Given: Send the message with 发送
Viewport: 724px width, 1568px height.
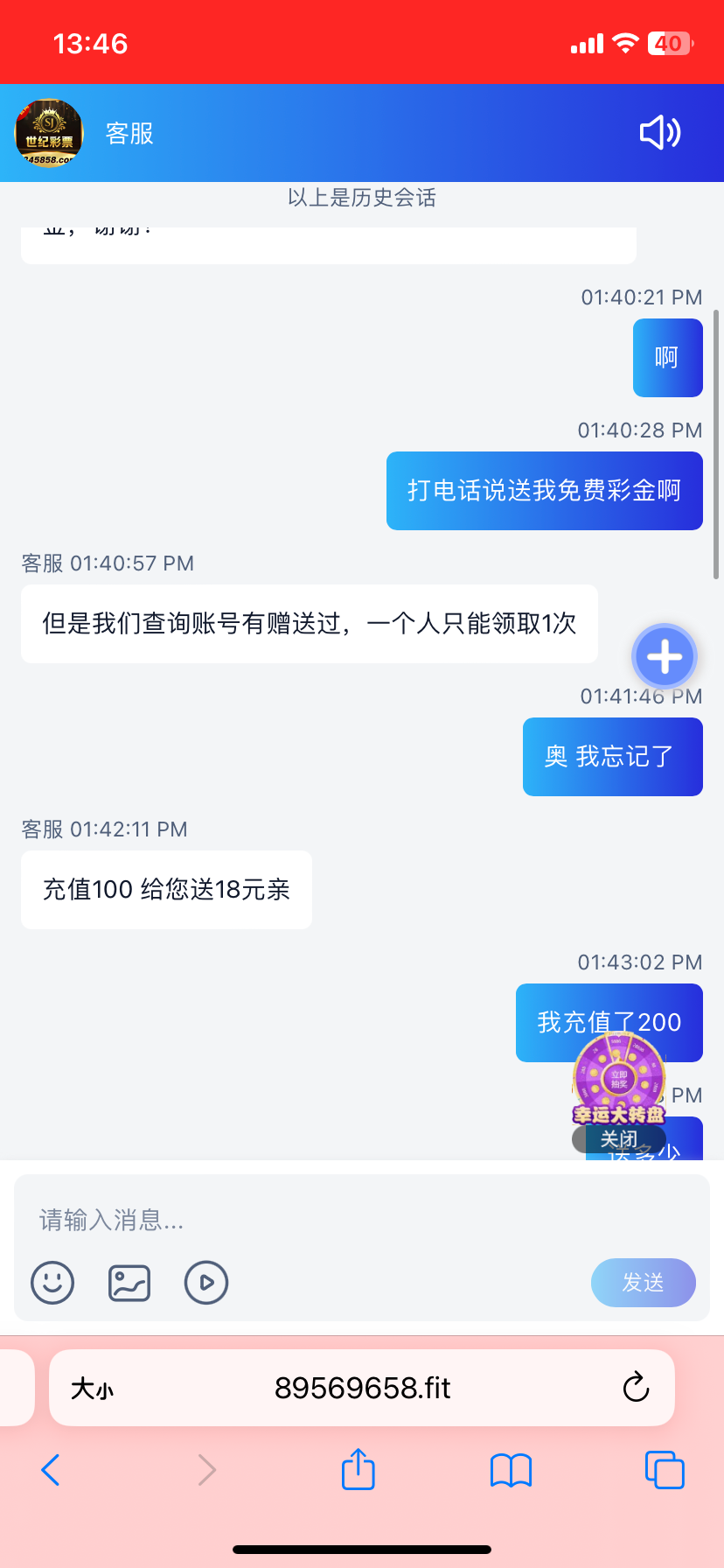Looking at the screenshot, I should 643,1283.
